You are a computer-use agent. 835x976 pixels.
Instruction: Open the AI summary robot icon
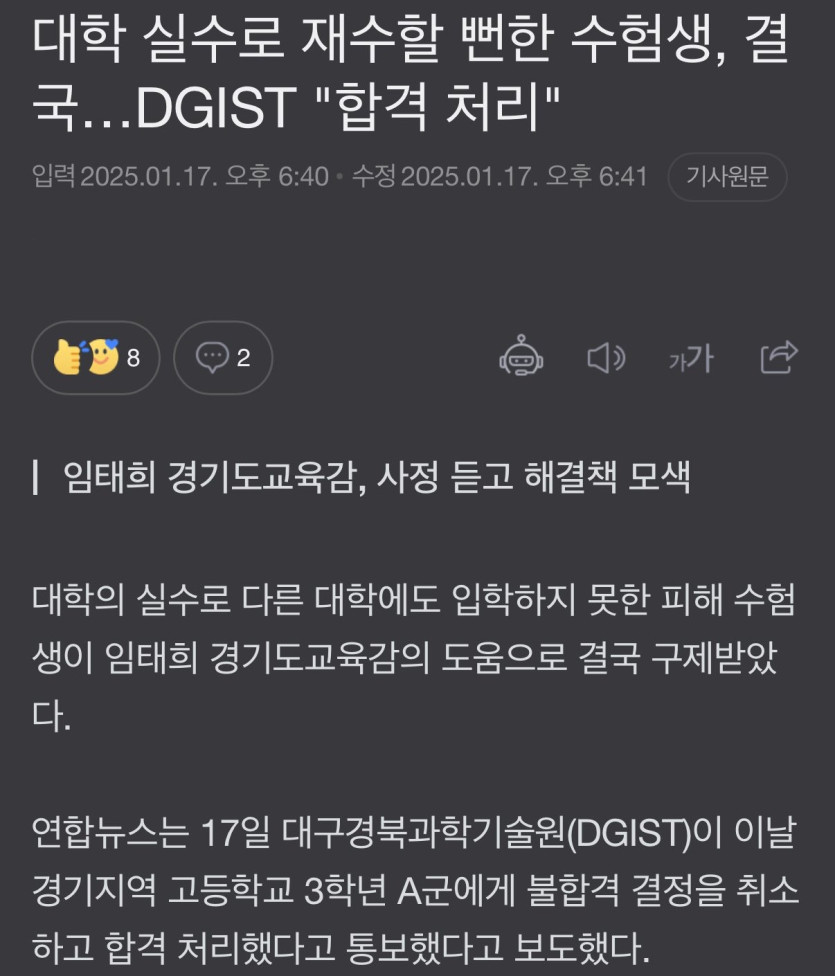click(521, 357)
